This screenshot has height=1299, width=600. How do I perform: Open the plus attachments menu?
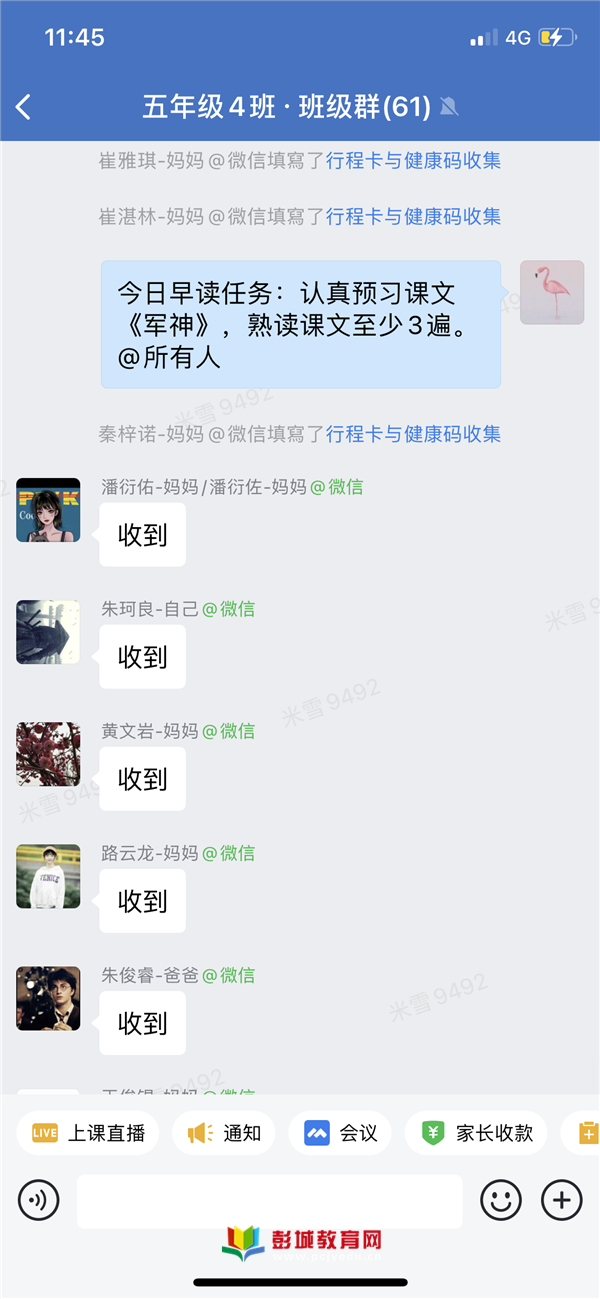561,1199
